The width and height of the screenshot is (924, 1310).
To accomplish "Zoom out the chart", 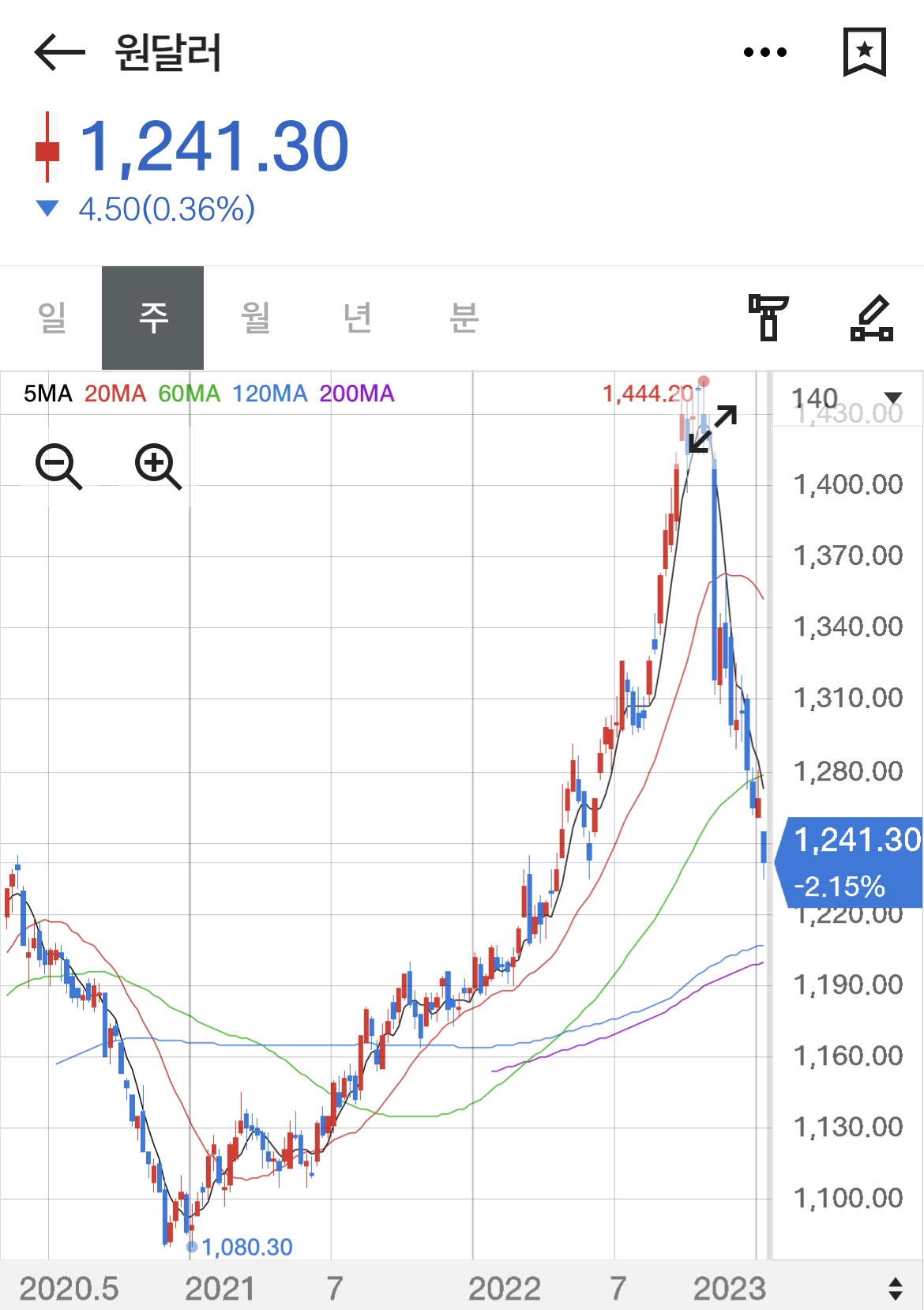I will click(58, 465).
